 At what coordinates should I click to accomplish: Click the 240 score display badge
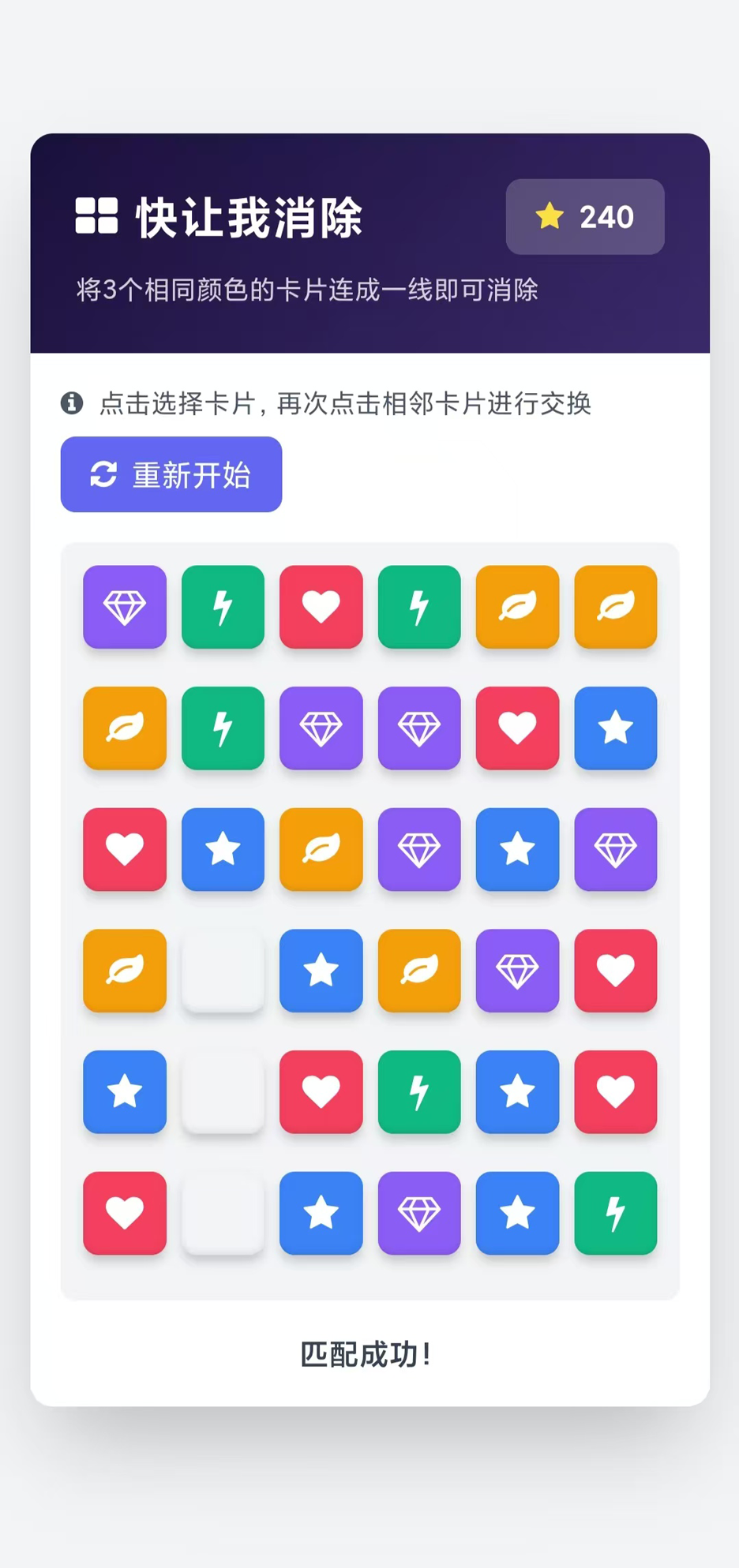[x=586, y=217]
